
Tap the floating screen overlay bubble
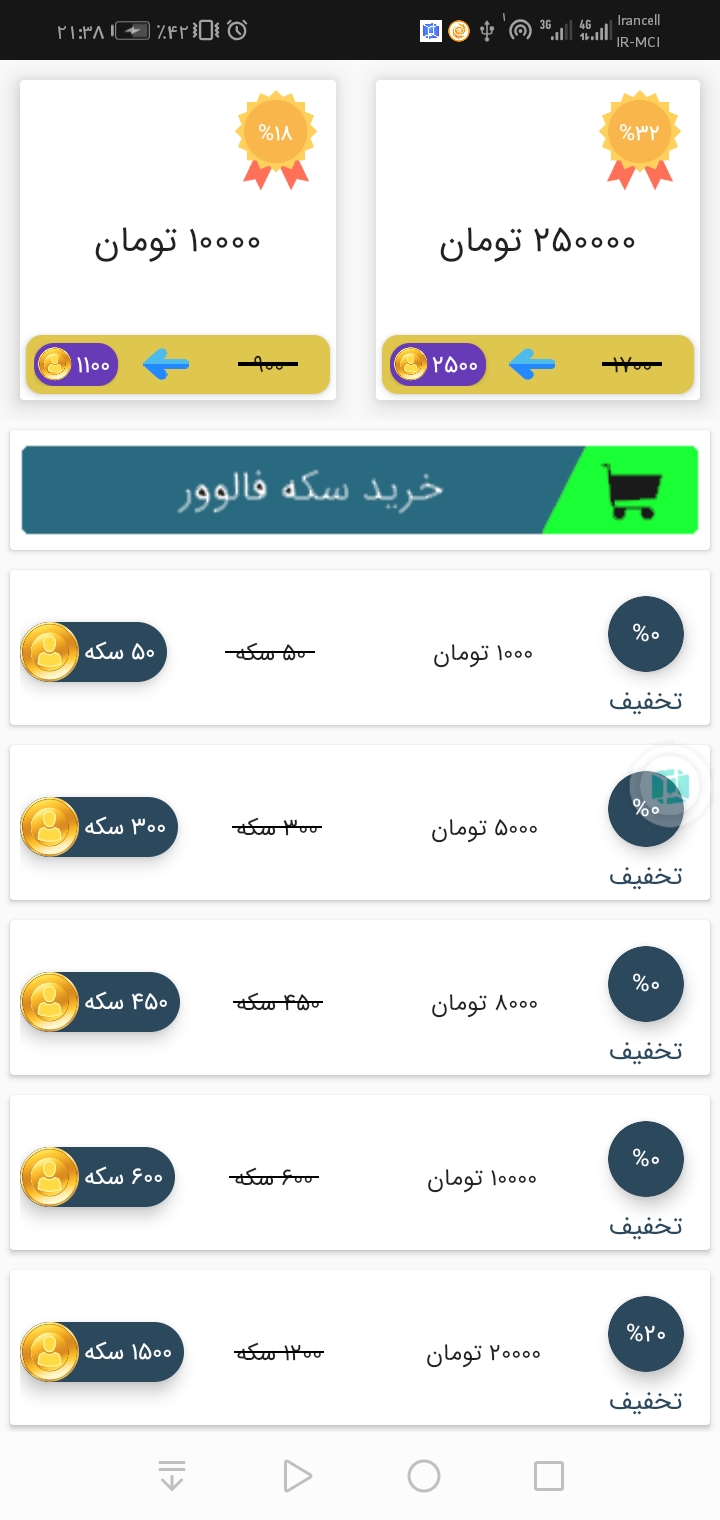(671, 786)
